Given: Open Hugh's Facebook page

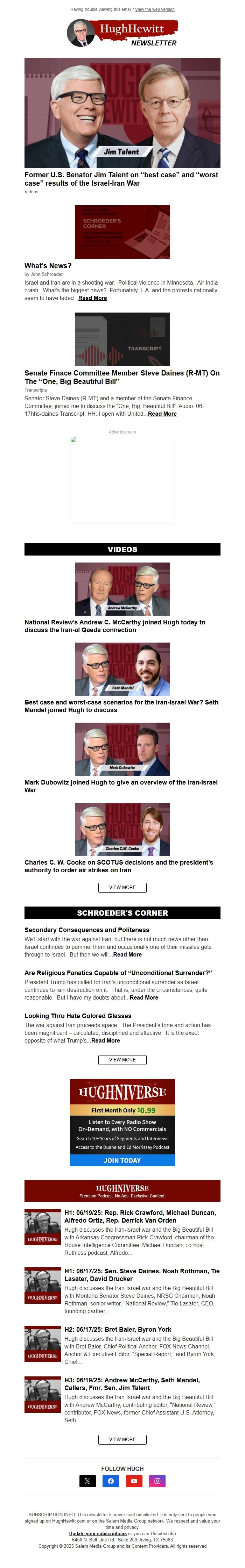Looking at the screenshot, I should click(111, 1481).
